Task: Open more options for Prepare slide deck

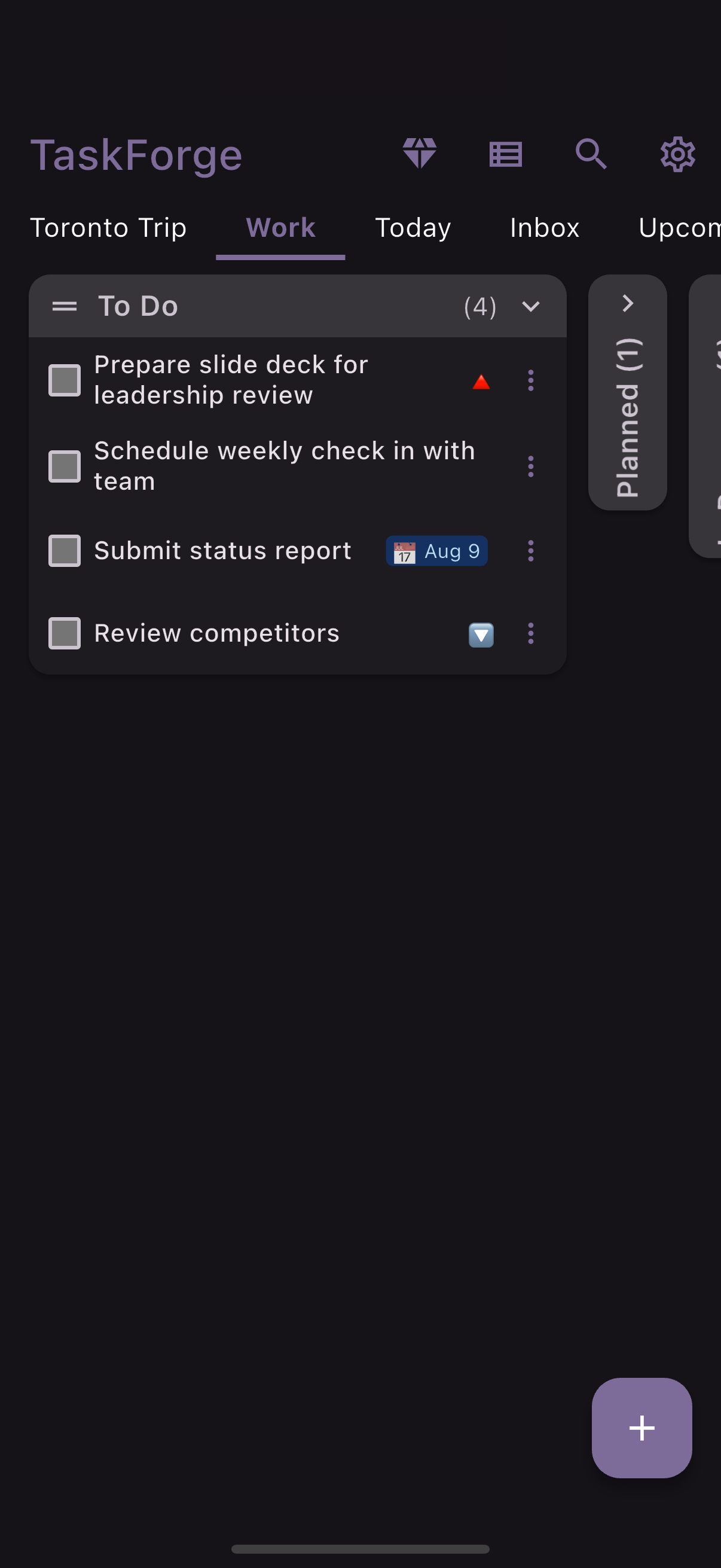Action: click(x=530, y=380)
